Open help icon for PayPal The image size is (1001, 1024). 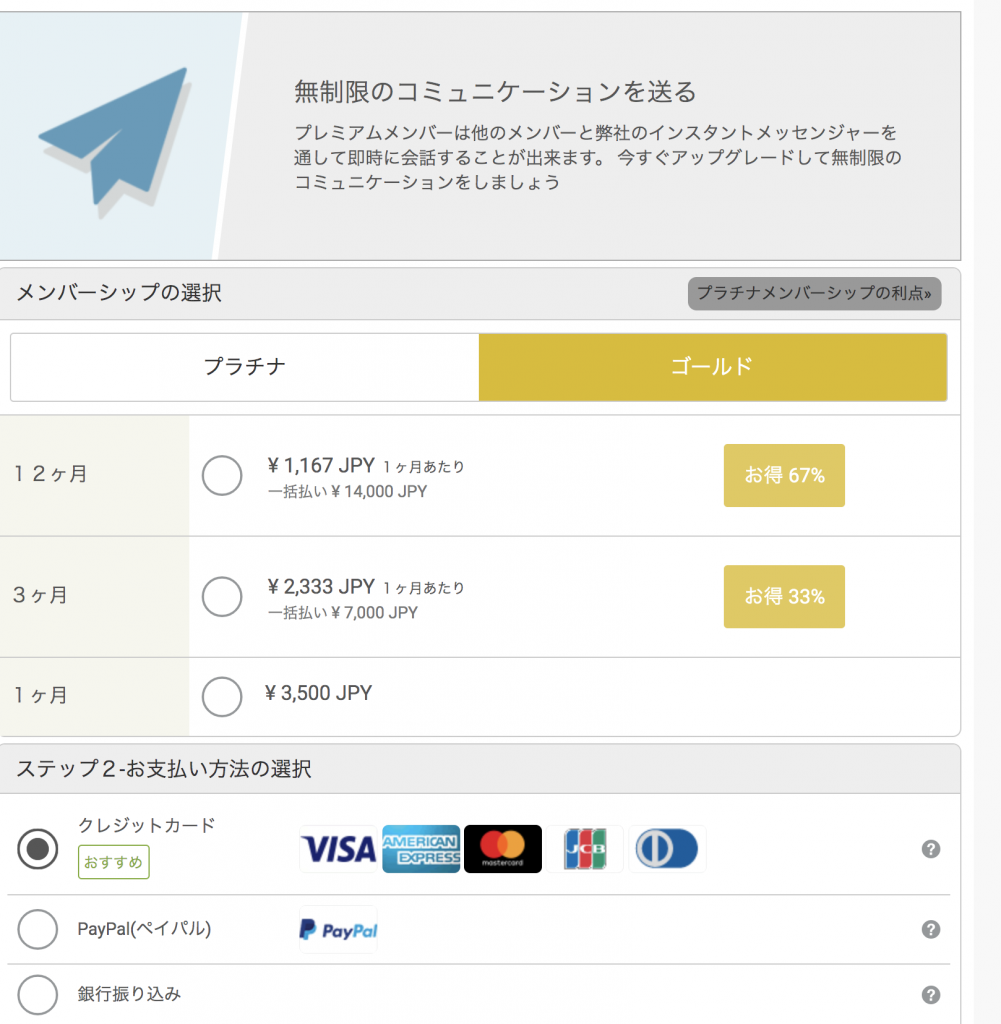click(x=930, y=929)
